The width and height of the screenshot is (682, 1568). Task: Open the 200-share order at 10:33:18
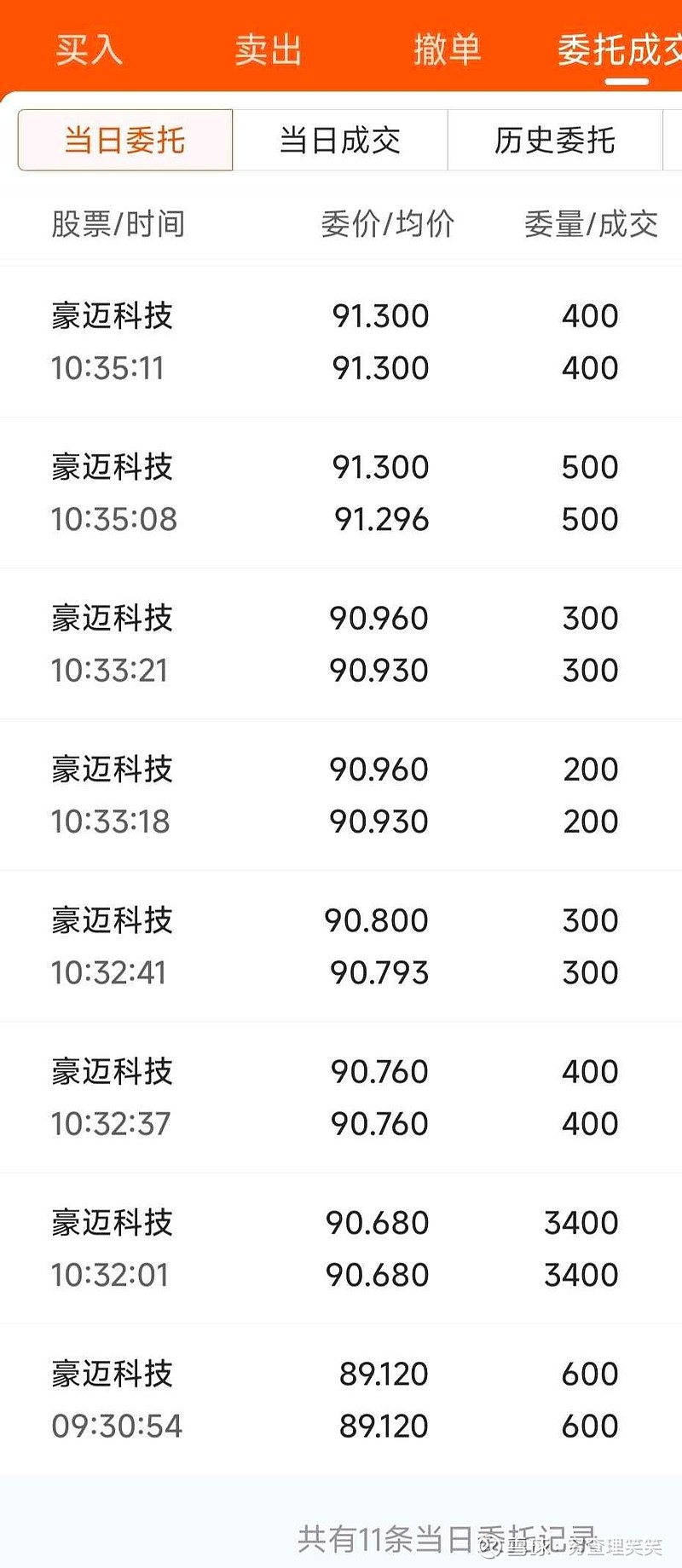coord(341,793)
